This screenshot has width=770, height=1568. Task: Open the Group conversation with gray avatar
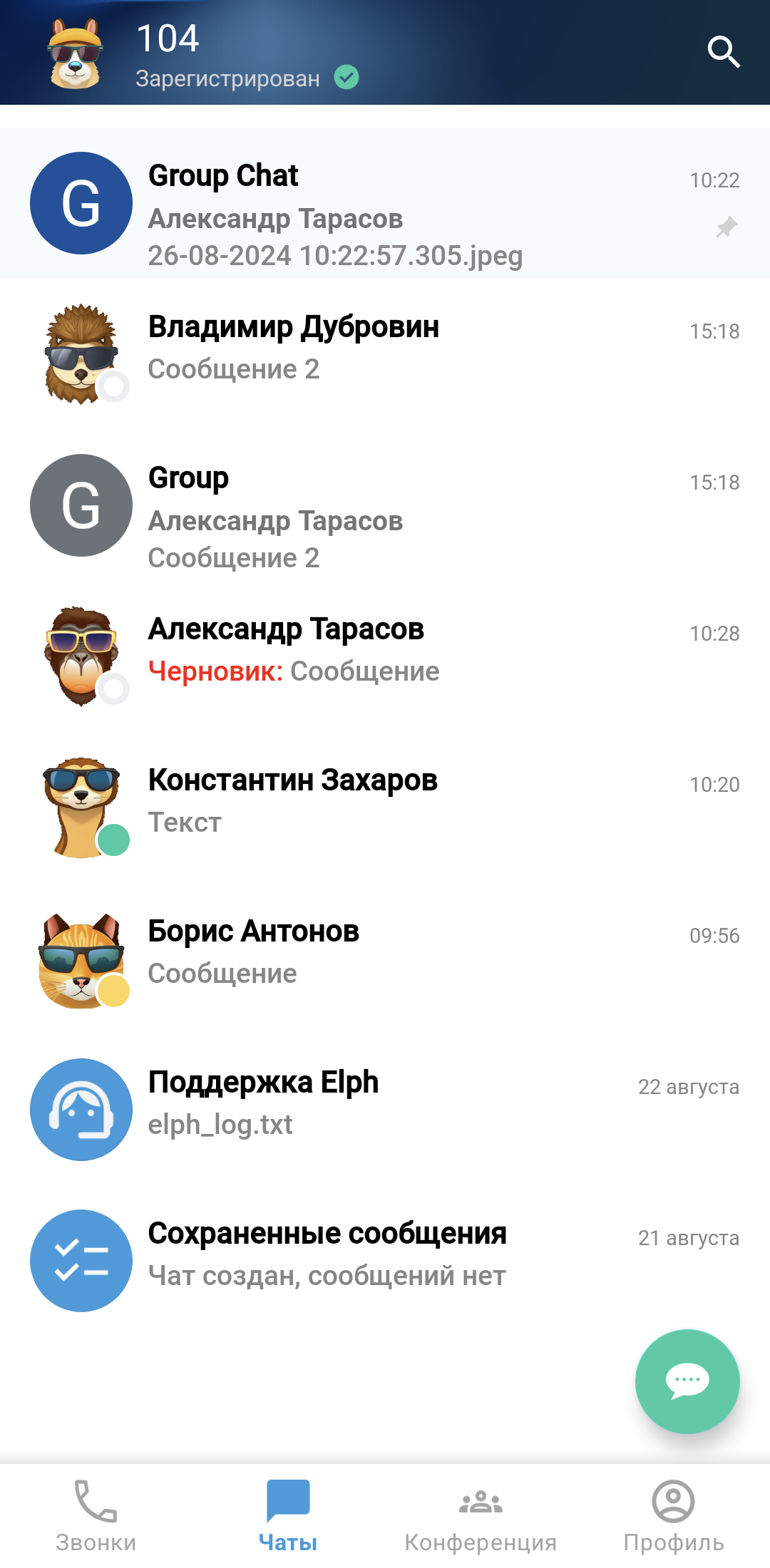tap(385, 506)
